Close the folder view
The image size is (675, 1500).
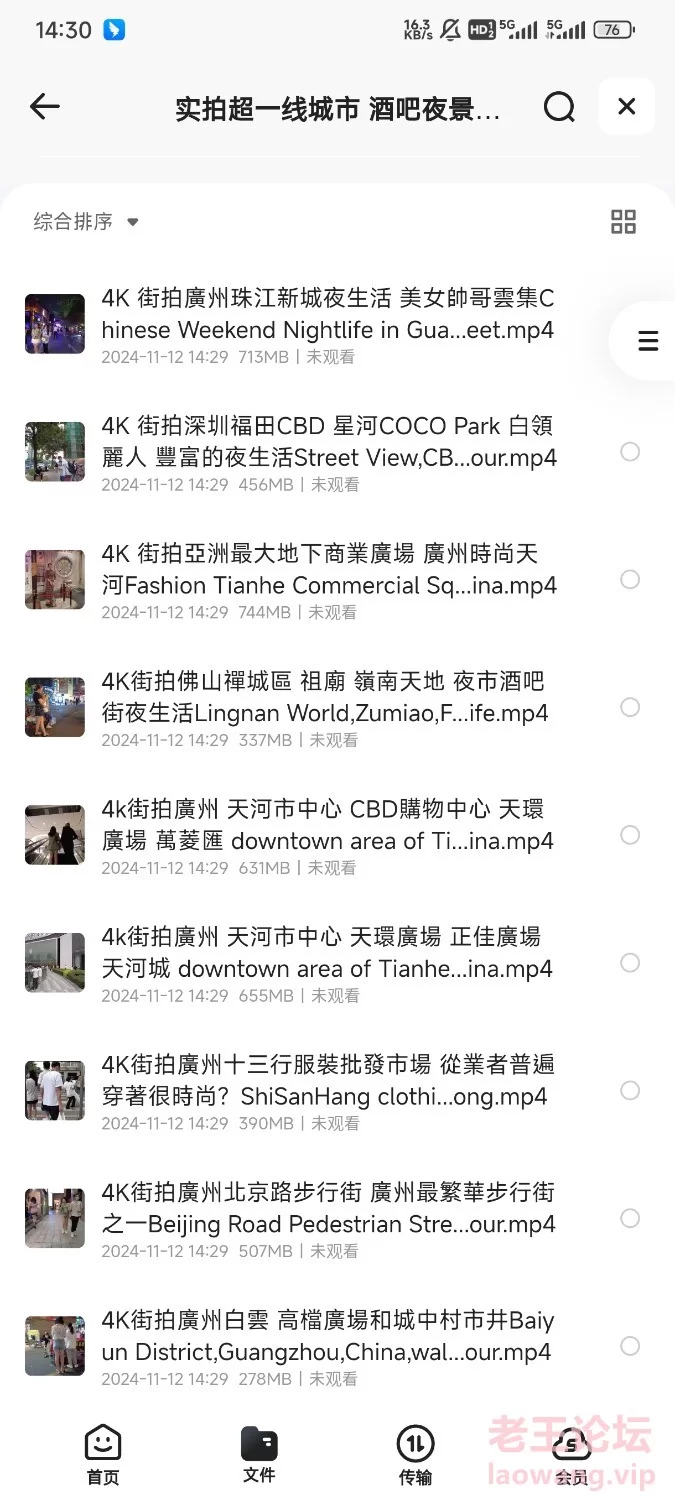(627, 106)
